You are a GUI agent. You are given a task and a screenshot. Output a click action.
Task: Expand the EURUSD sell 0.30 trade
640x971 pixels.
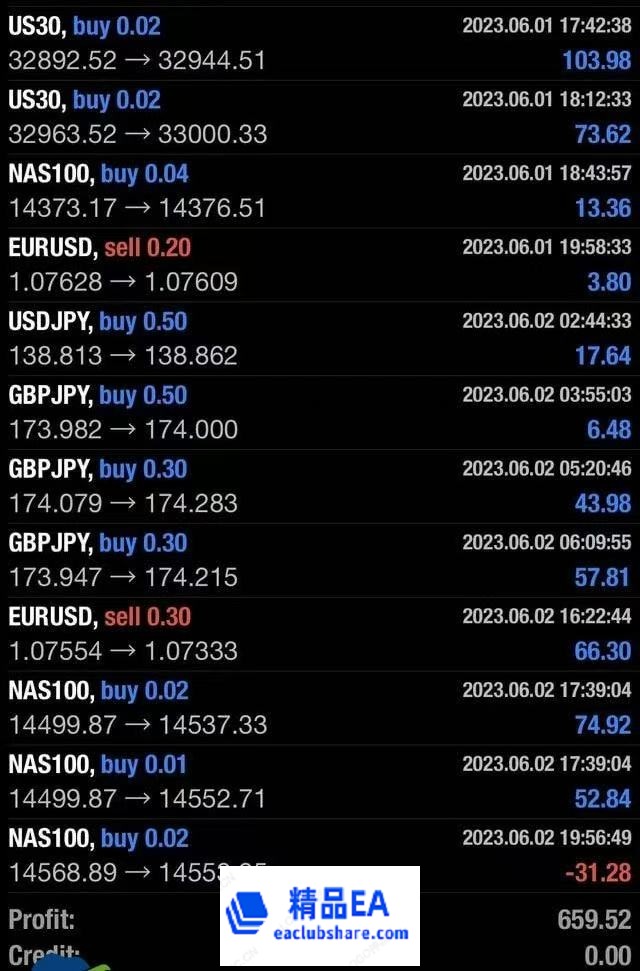point(320,635)
